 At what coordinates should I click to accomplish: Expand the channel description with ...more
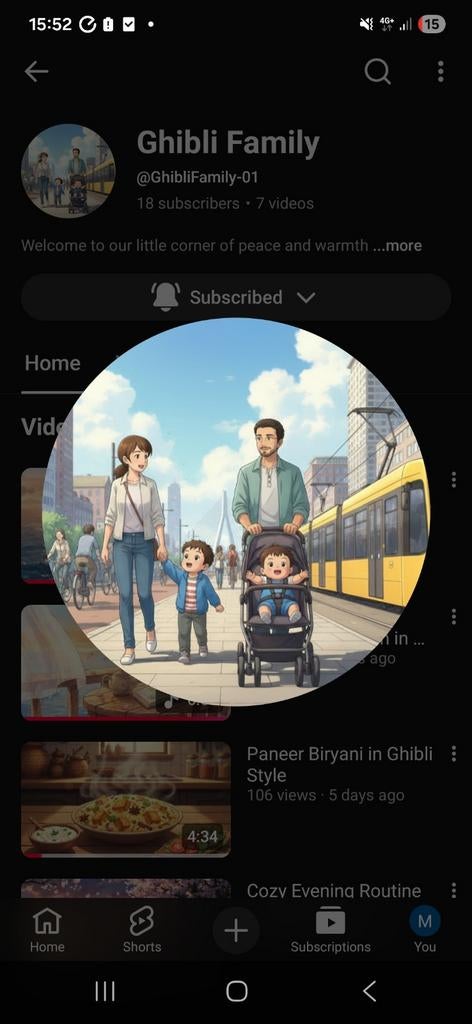click(x=398, y=246)
